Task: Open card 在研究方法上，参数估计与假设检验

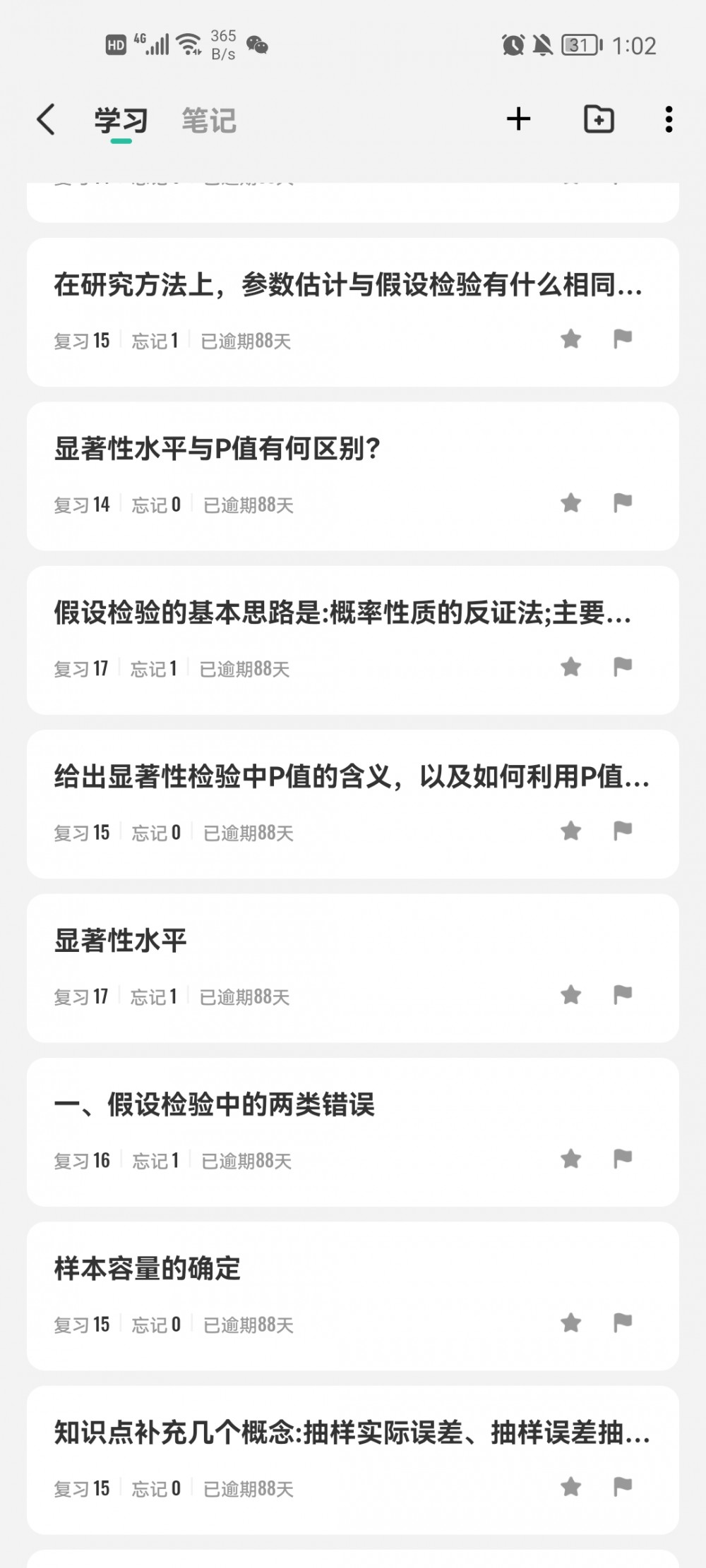Action: 347,285
